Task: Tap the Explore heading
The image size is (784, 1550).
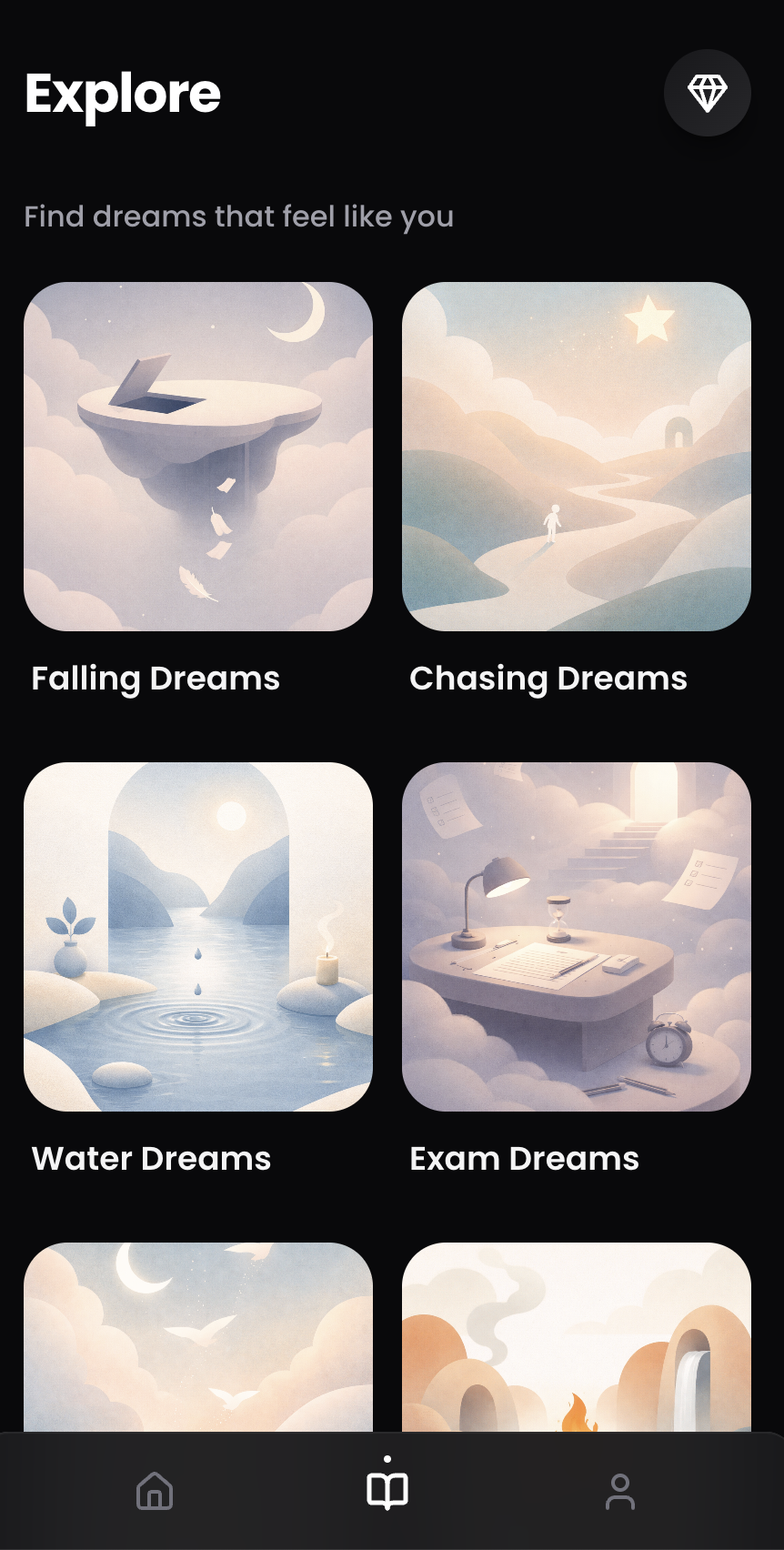Action: [123, 93]
